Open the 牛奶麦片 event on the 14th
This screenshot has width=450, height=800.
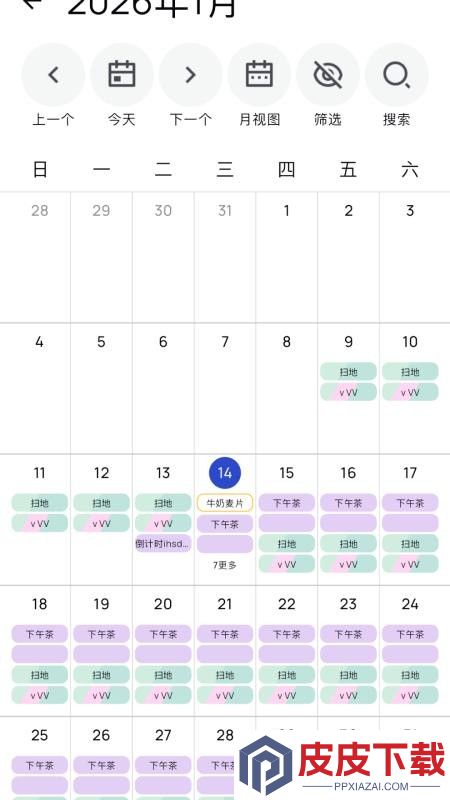pyautogui.click(x=224, y=503)
